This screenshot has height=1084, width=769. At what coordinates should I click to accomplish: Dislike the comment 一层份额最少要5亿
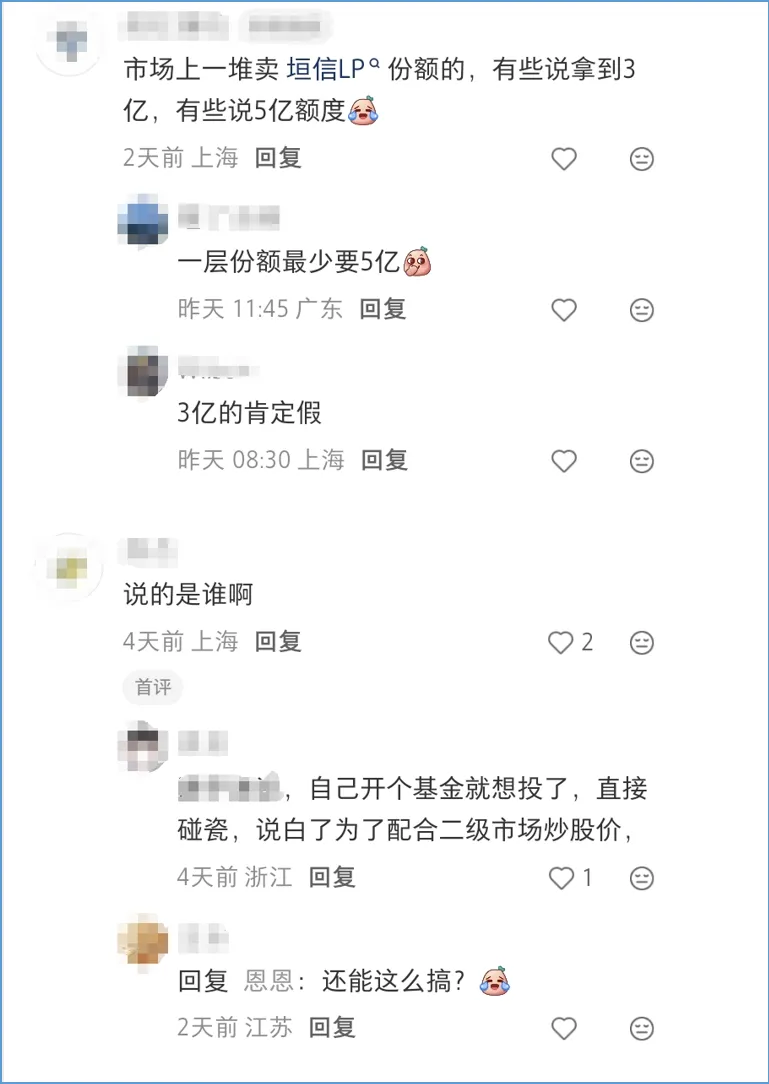tap(641, 310)
